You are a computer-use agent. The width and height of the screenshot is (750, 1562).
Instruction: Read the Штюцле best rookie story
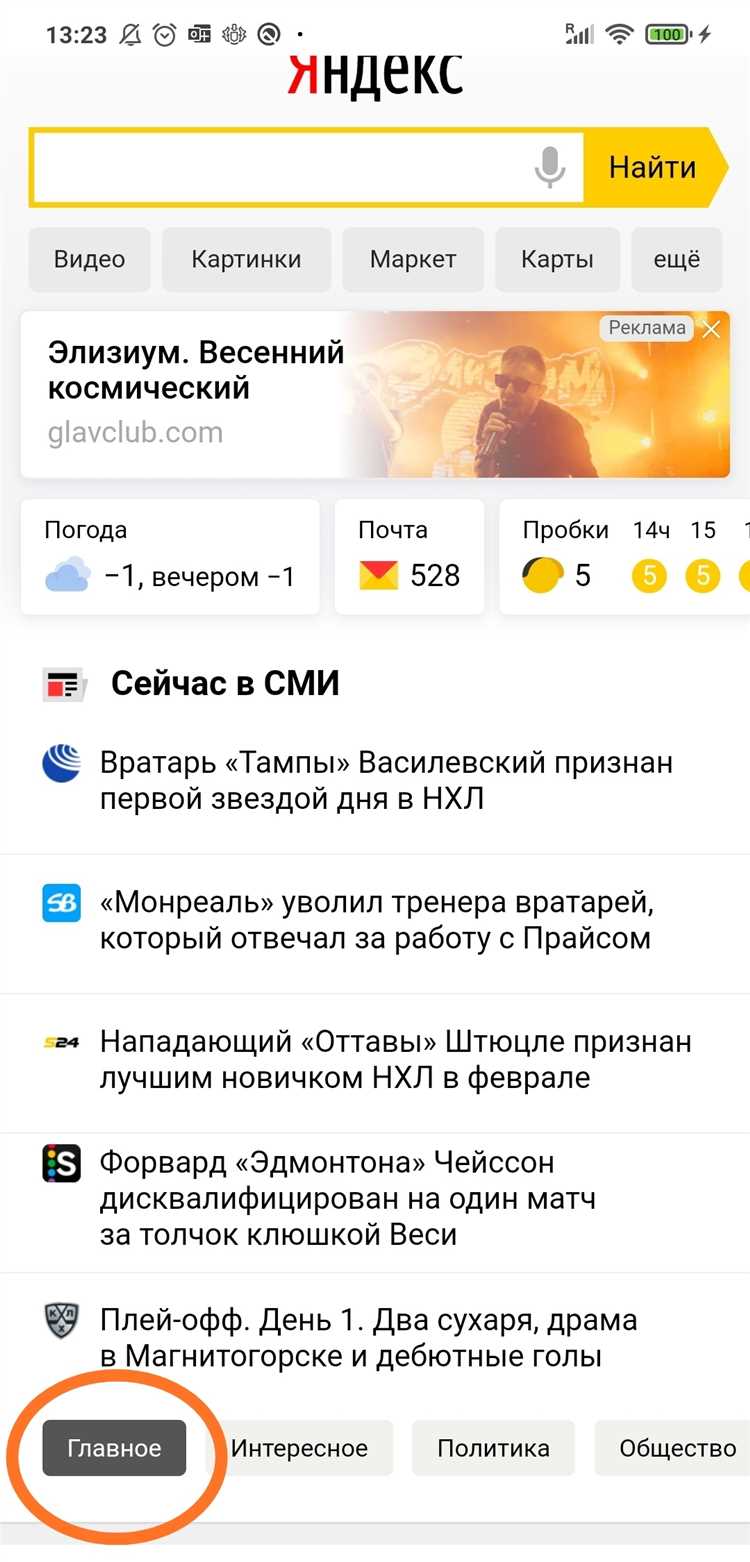pos(396,1060)
